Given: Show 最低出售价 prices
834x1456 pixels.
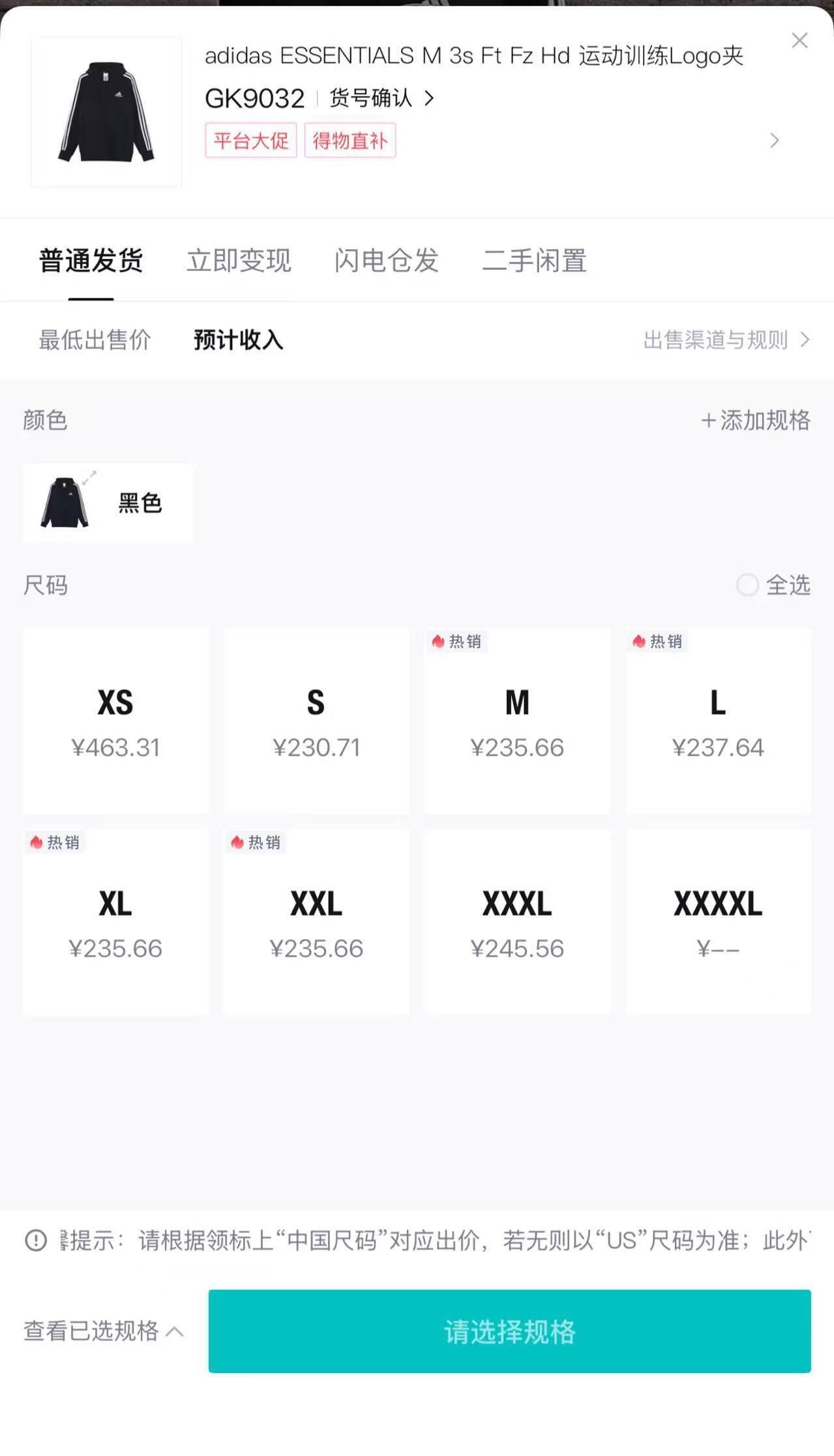Looking at the screenshot, I should coord(95,340).
